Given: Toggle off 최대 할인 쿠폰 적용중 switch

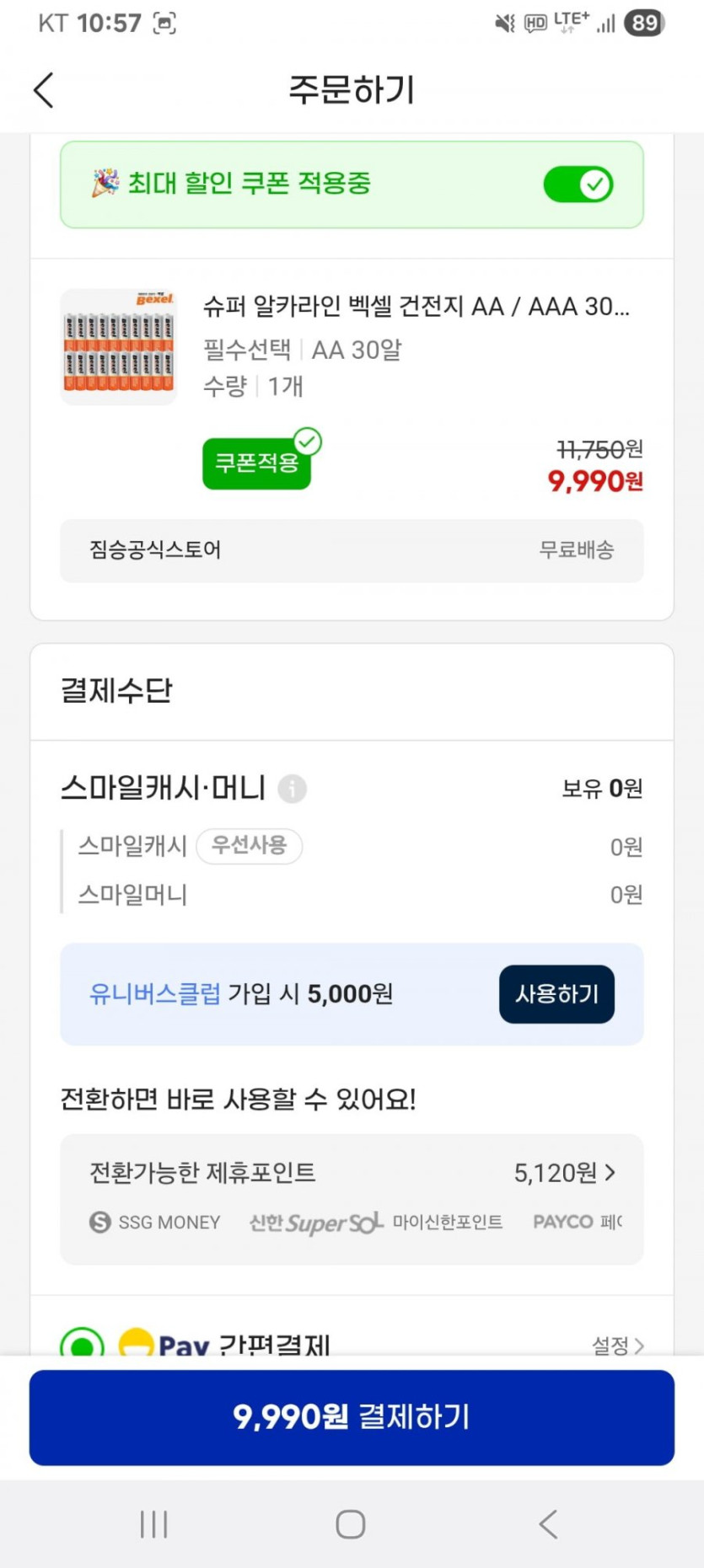Looking at the screenshot, I should [578, 185].
